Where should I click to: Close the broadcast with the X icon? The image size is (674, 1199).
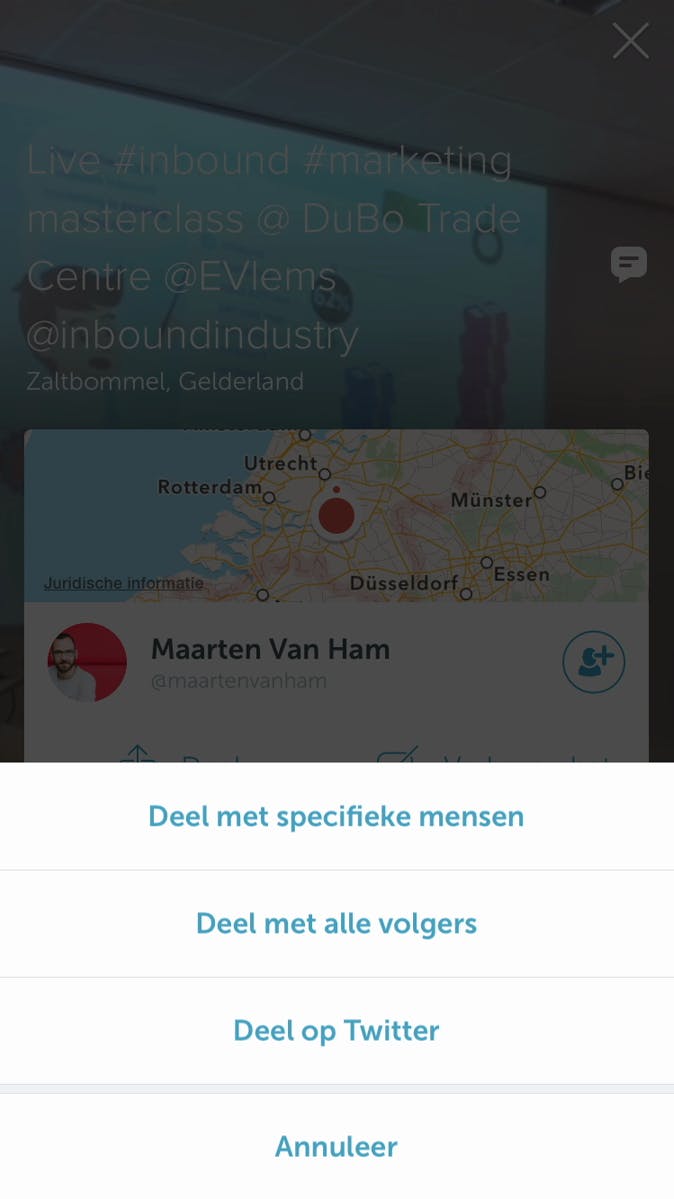[630, 41]
